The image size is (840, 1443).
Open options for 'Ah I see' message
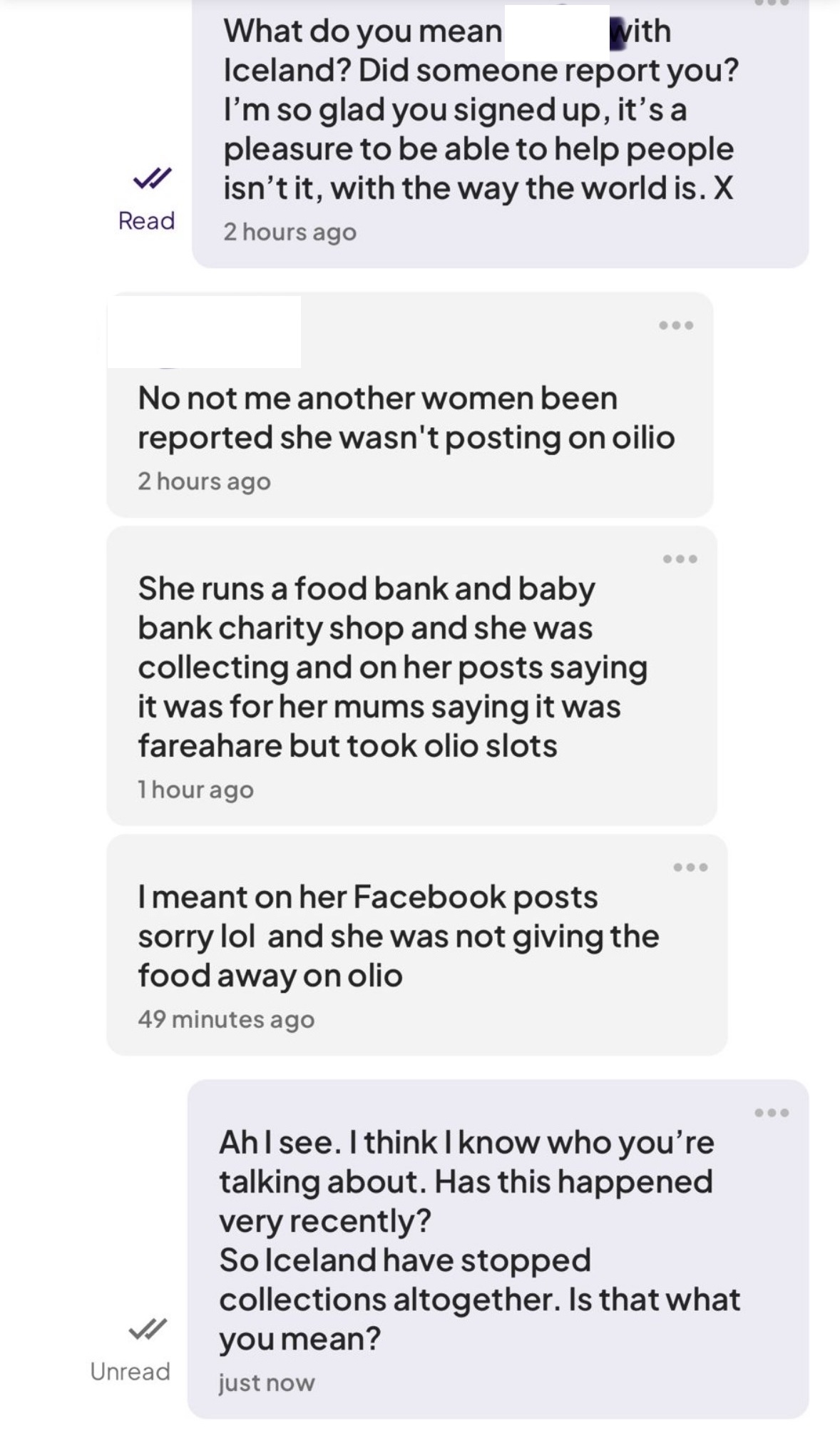(x=772, y=1113)
